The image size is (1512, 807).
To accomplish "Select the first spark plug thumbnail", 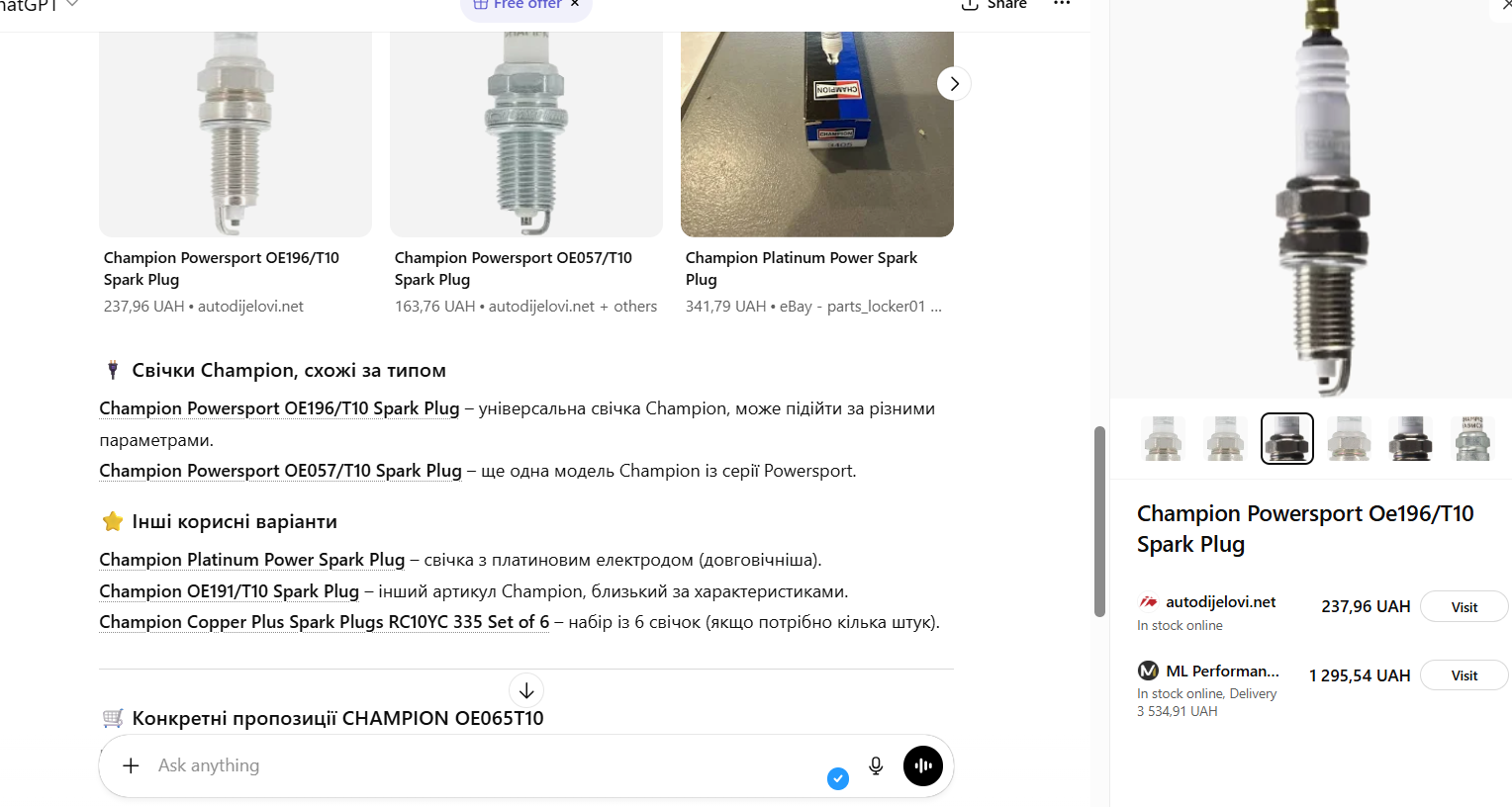I will pyautogui.click(x=1163, y=438).
